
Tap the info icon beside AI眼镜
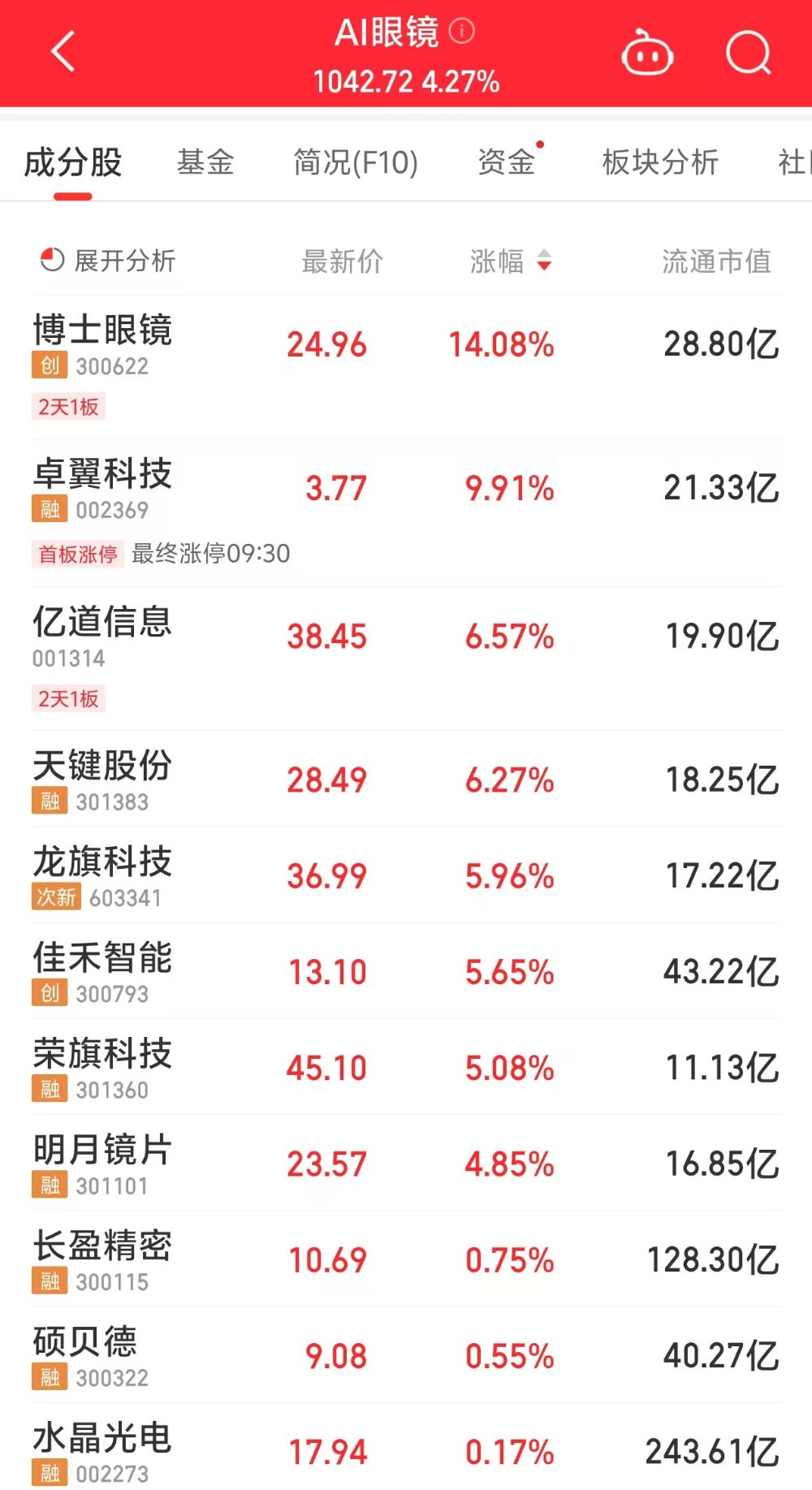[x=462, y=31]
